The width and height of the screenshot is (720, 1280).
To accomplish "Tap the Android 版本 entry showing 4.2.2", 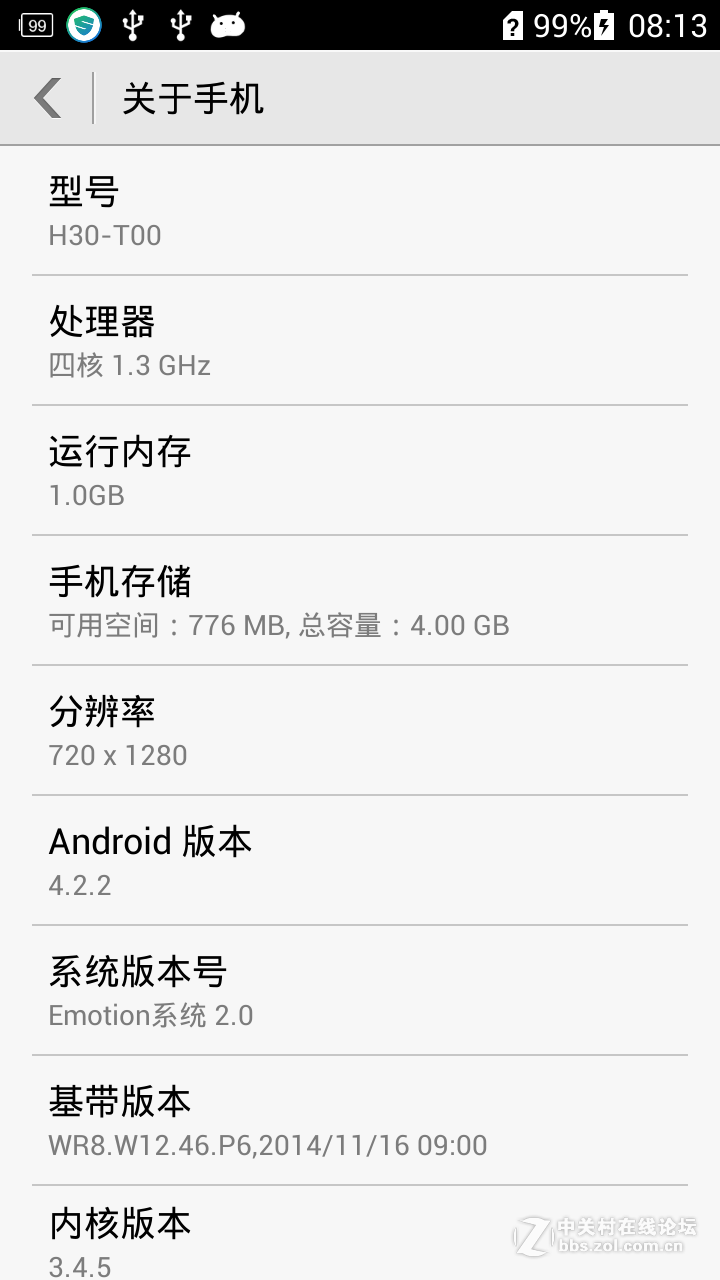I will 360,860.
